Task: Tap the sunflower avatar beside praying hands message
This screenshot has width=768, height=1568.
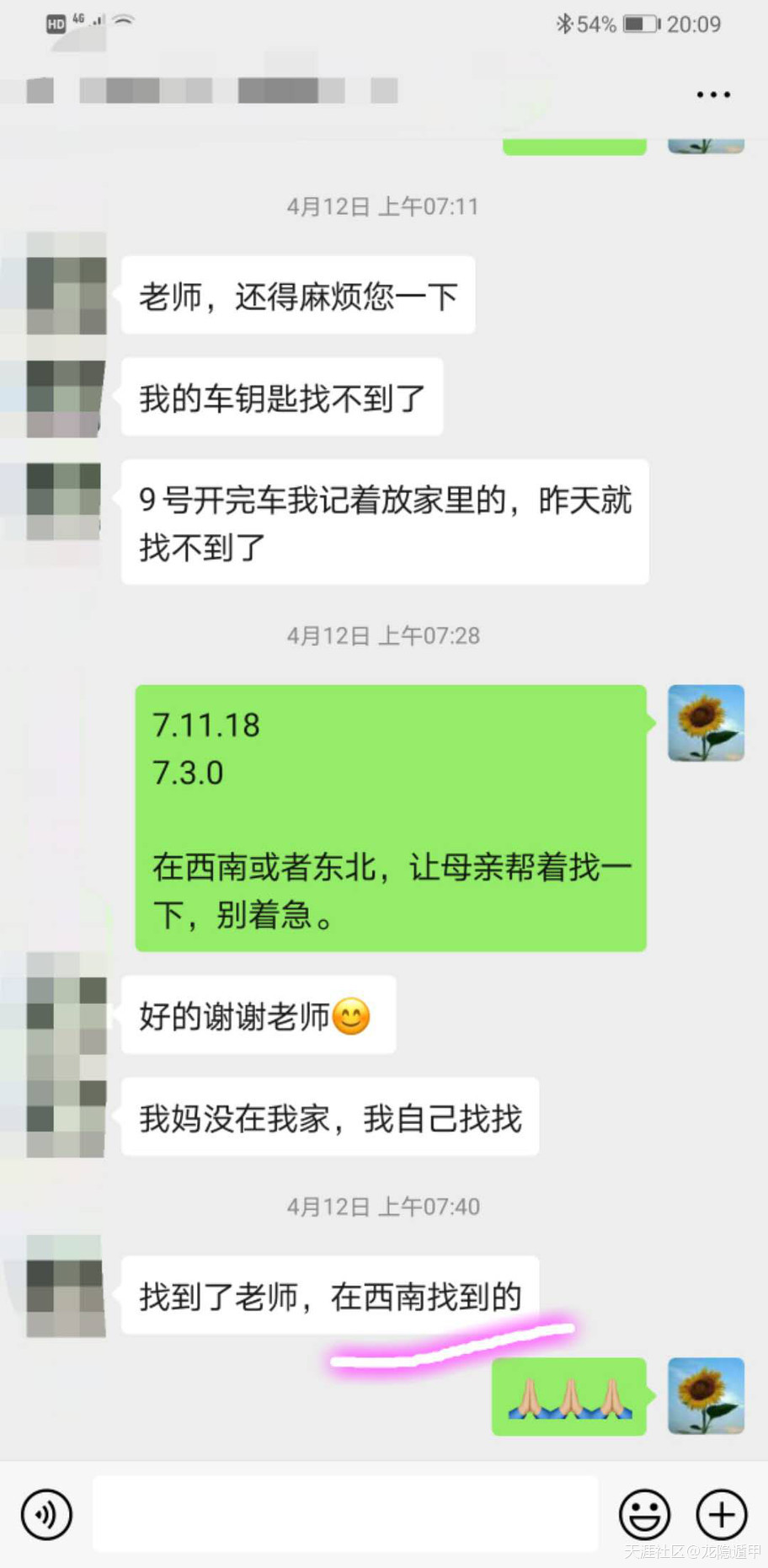Action: click(706, 1395)
